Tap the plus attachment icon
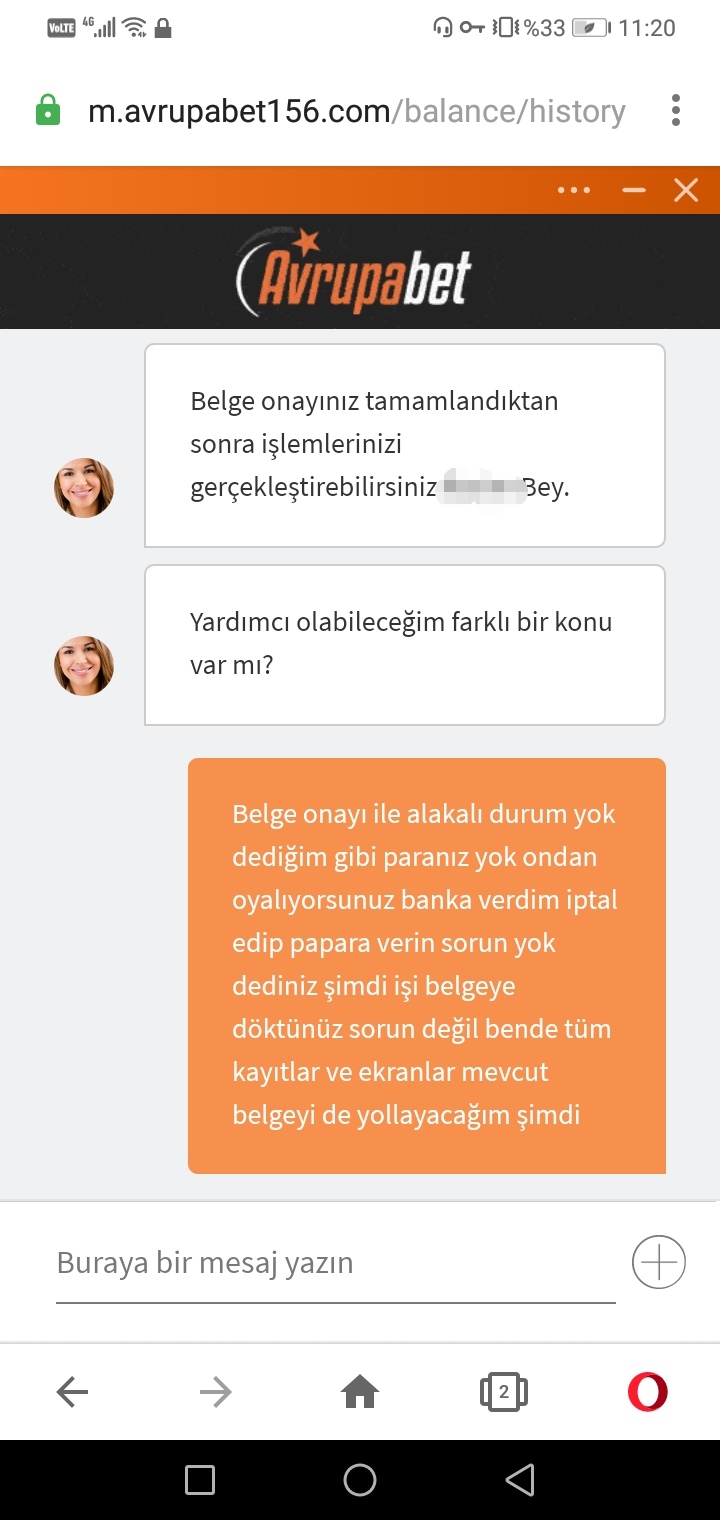The image size is (720, 1520). coord(659,1262)
